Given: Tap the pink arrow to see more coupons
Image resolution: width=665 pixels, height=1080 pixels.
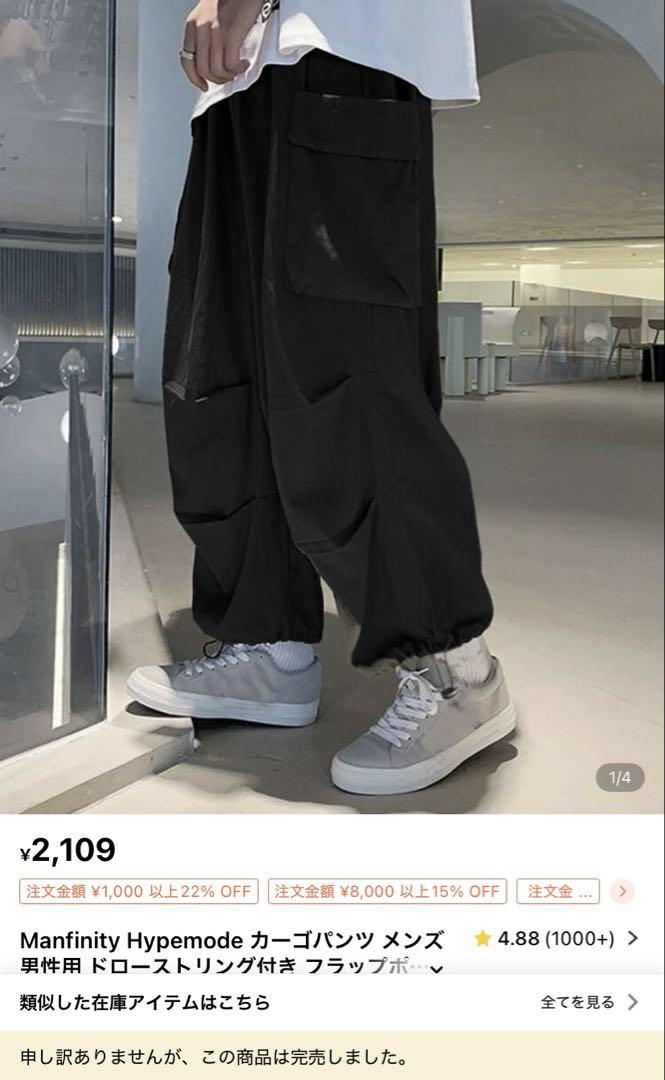Looking at the screenshot, I should click(x=622, y=891).
